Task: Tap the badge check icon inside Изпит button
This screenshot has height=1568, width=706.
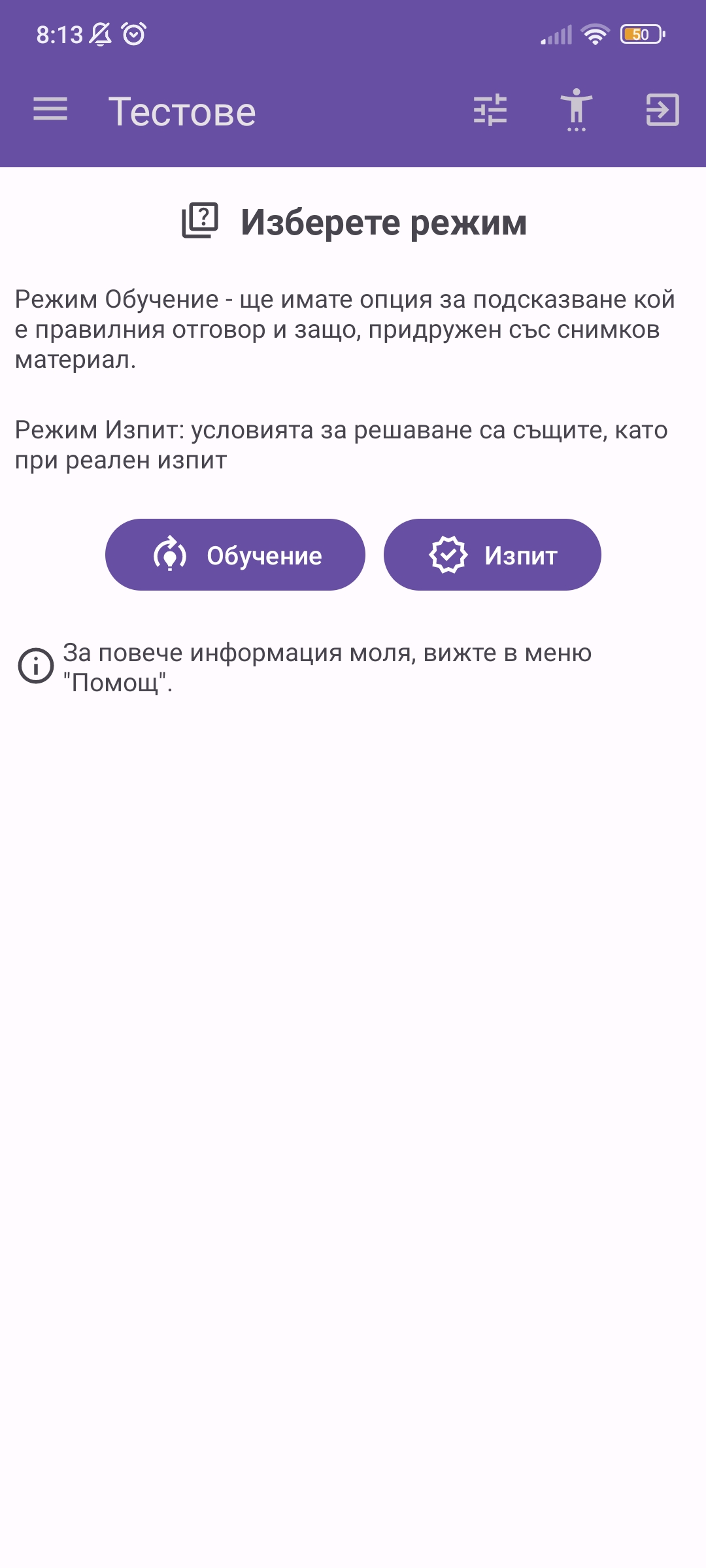Action: [447, 555]
